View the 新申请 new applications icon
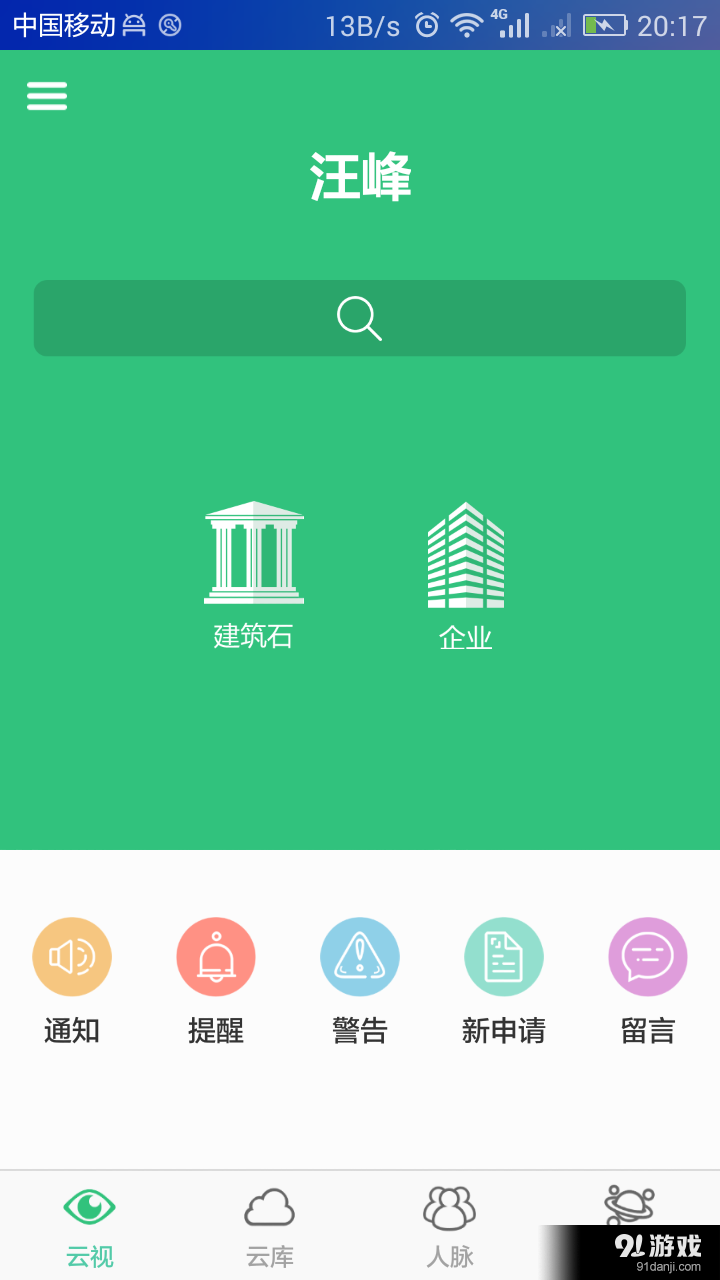 [x=504, y=956]
